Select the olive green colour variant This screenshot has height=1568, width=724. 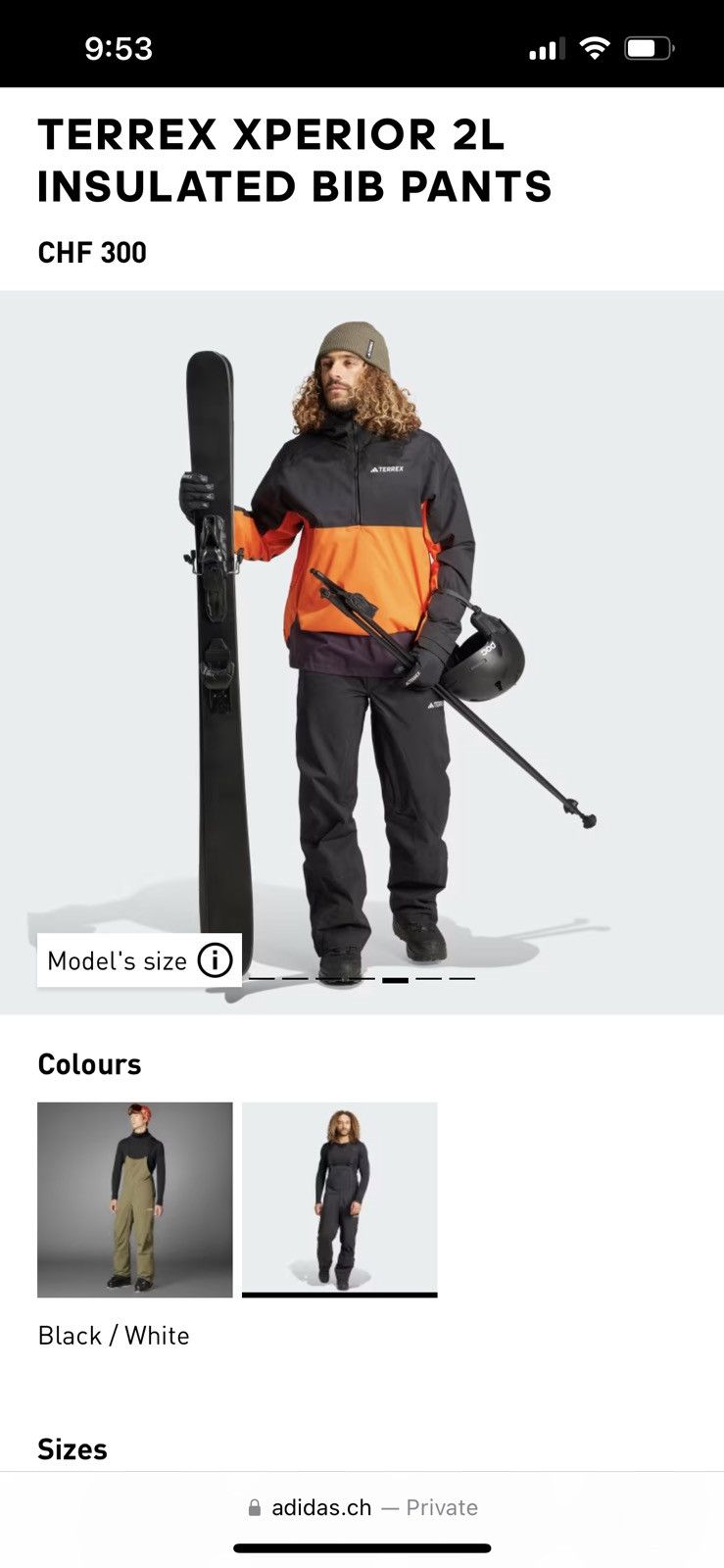(x=135, y=1200)
